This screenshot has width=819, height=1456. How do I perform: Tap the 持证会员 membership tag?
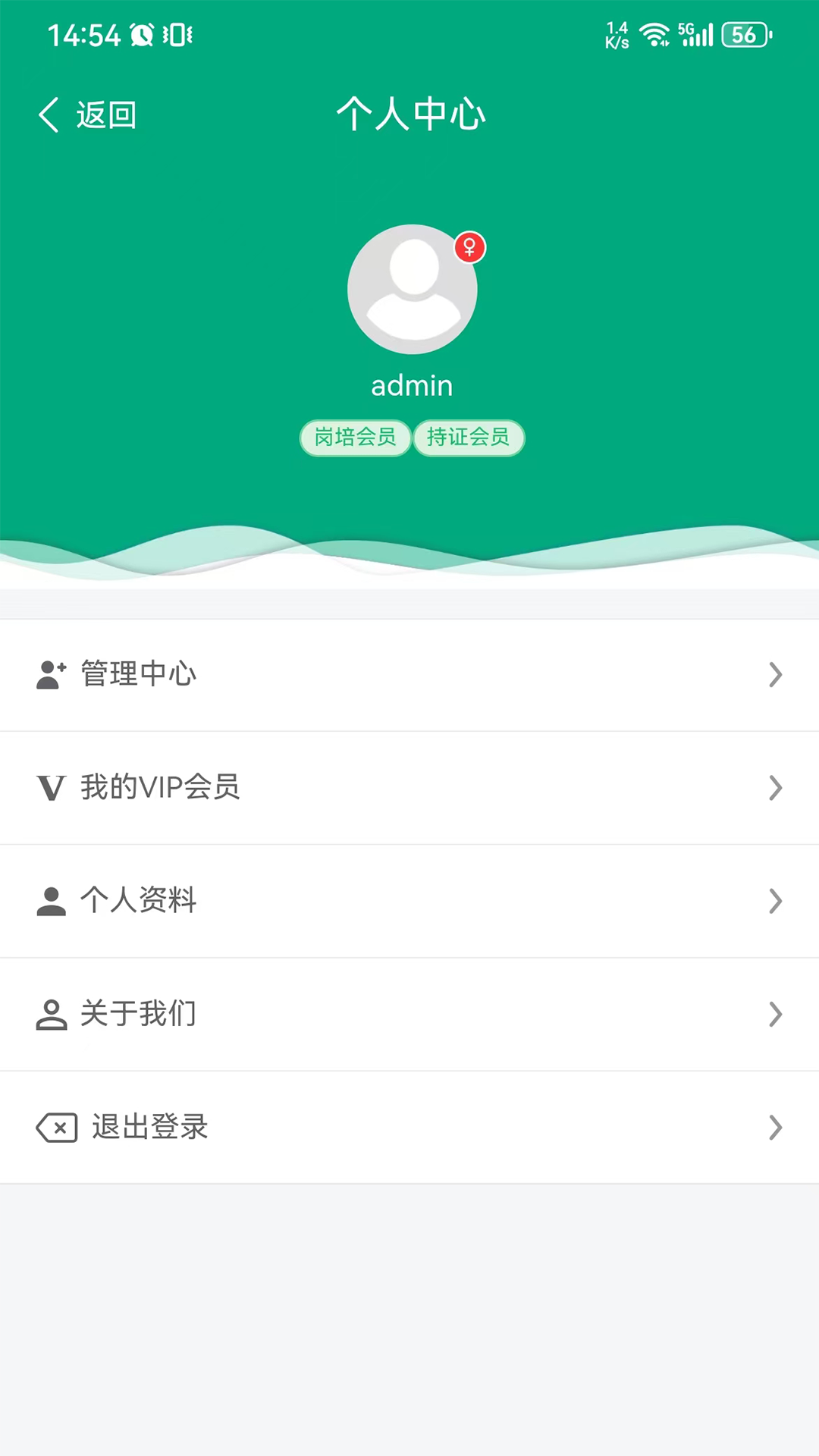pyautogui.click(x=469, y=438)
